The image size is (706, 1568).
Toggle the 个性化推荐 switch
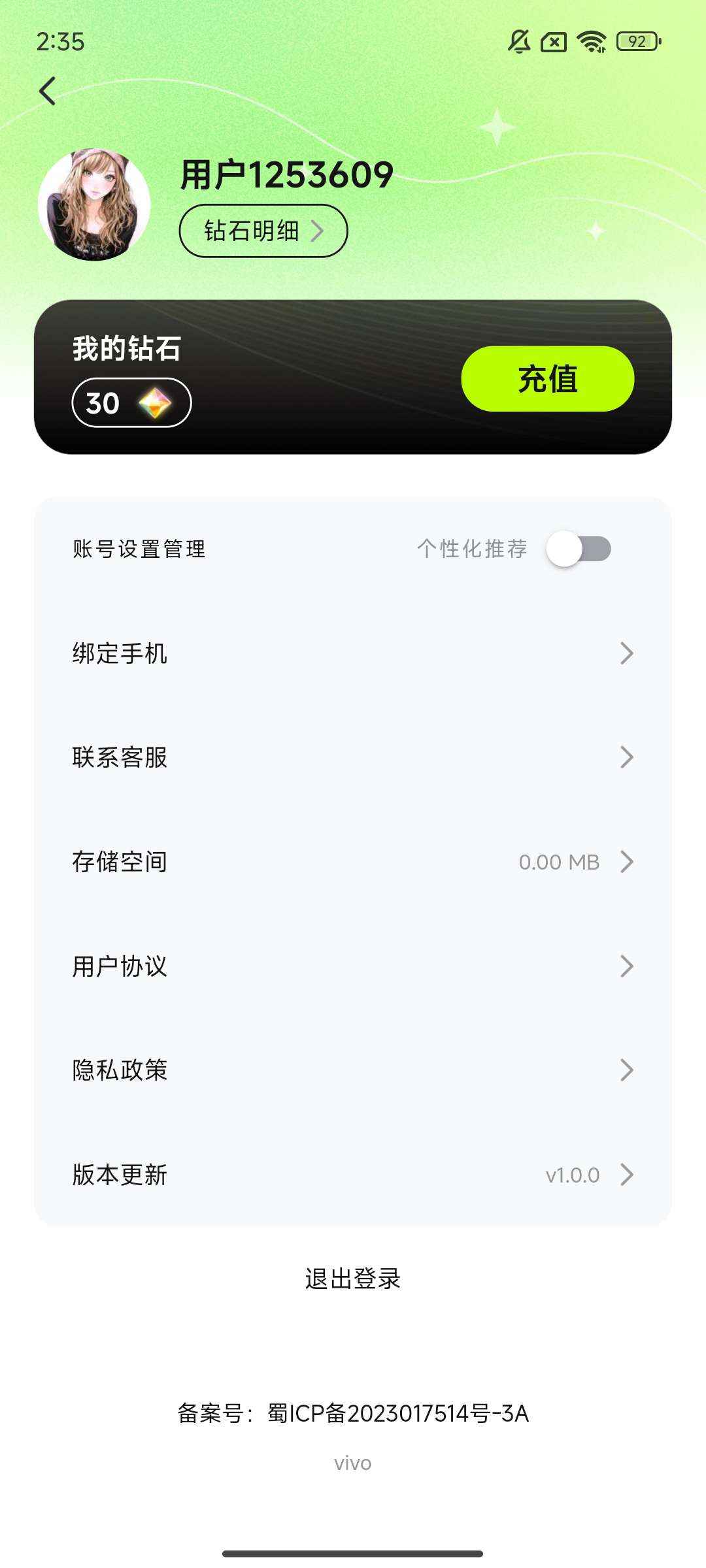click(x=579, y=549)
